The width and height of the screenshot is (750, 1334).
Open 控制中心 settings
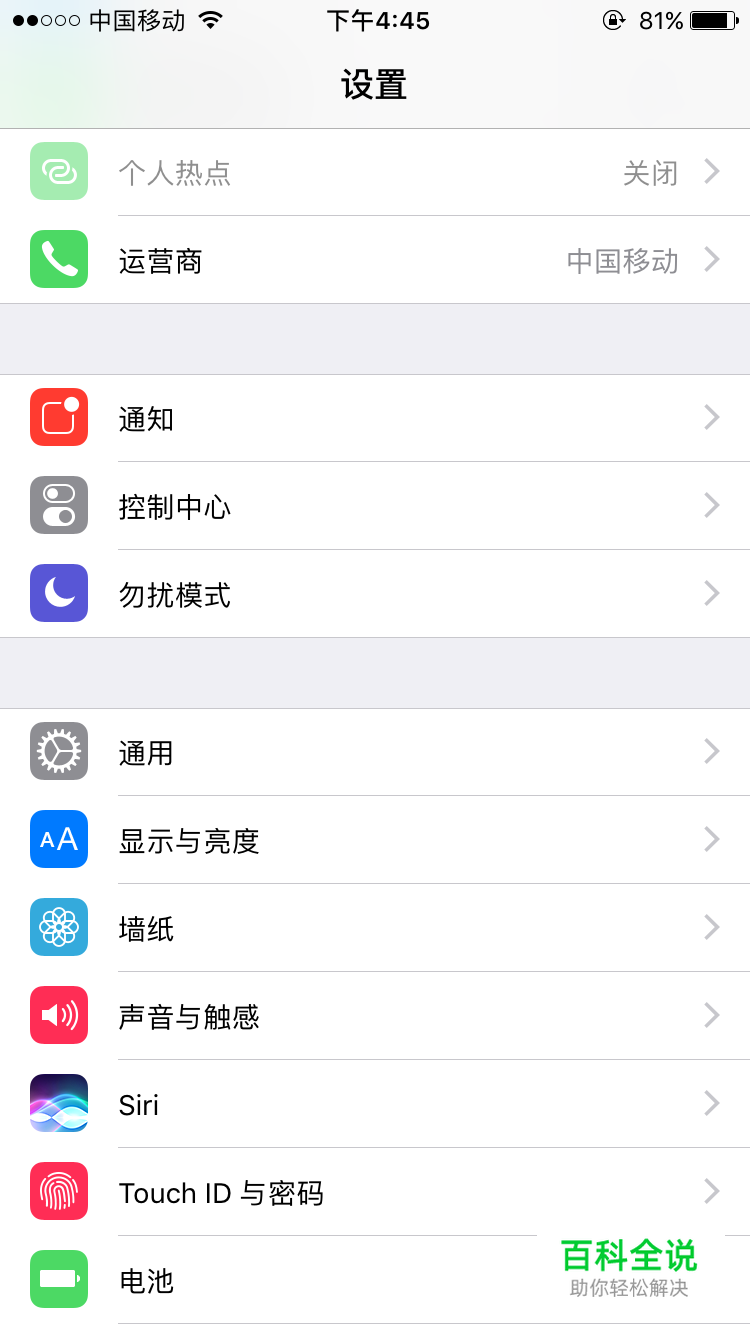(375, 506)
